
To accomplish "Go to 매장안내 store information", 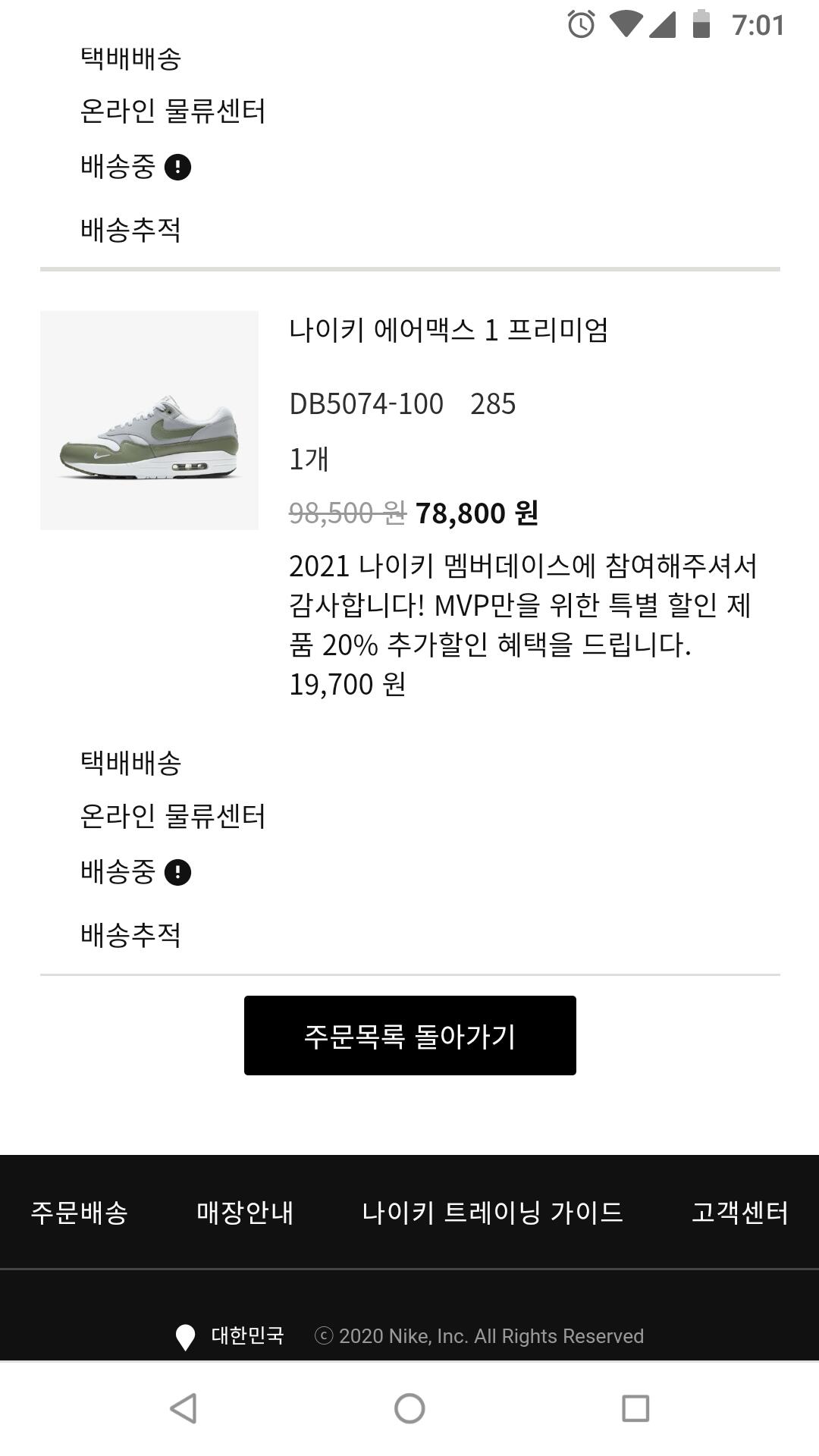I will (x=245, y=1213).
